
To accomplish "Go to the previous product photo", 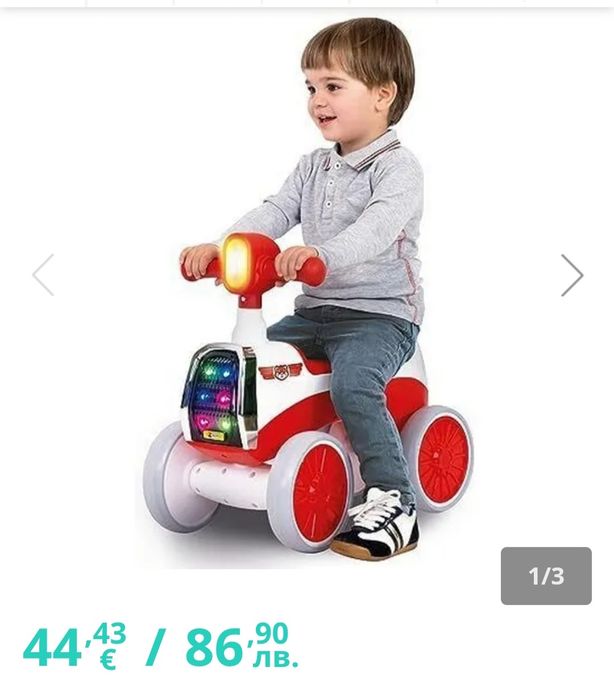I will [x=43, y=275].
